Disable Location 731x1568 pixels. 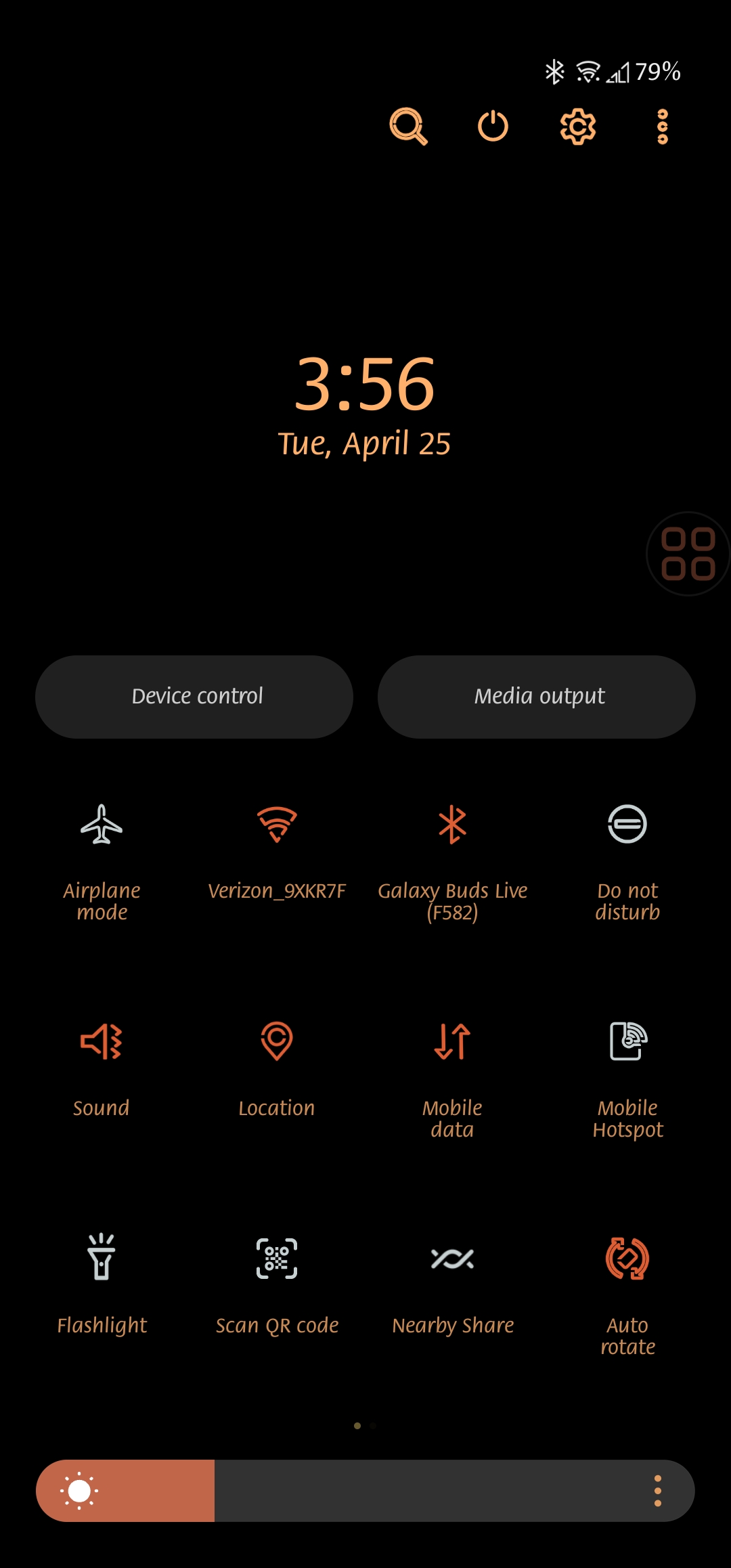pos(277,1041)
